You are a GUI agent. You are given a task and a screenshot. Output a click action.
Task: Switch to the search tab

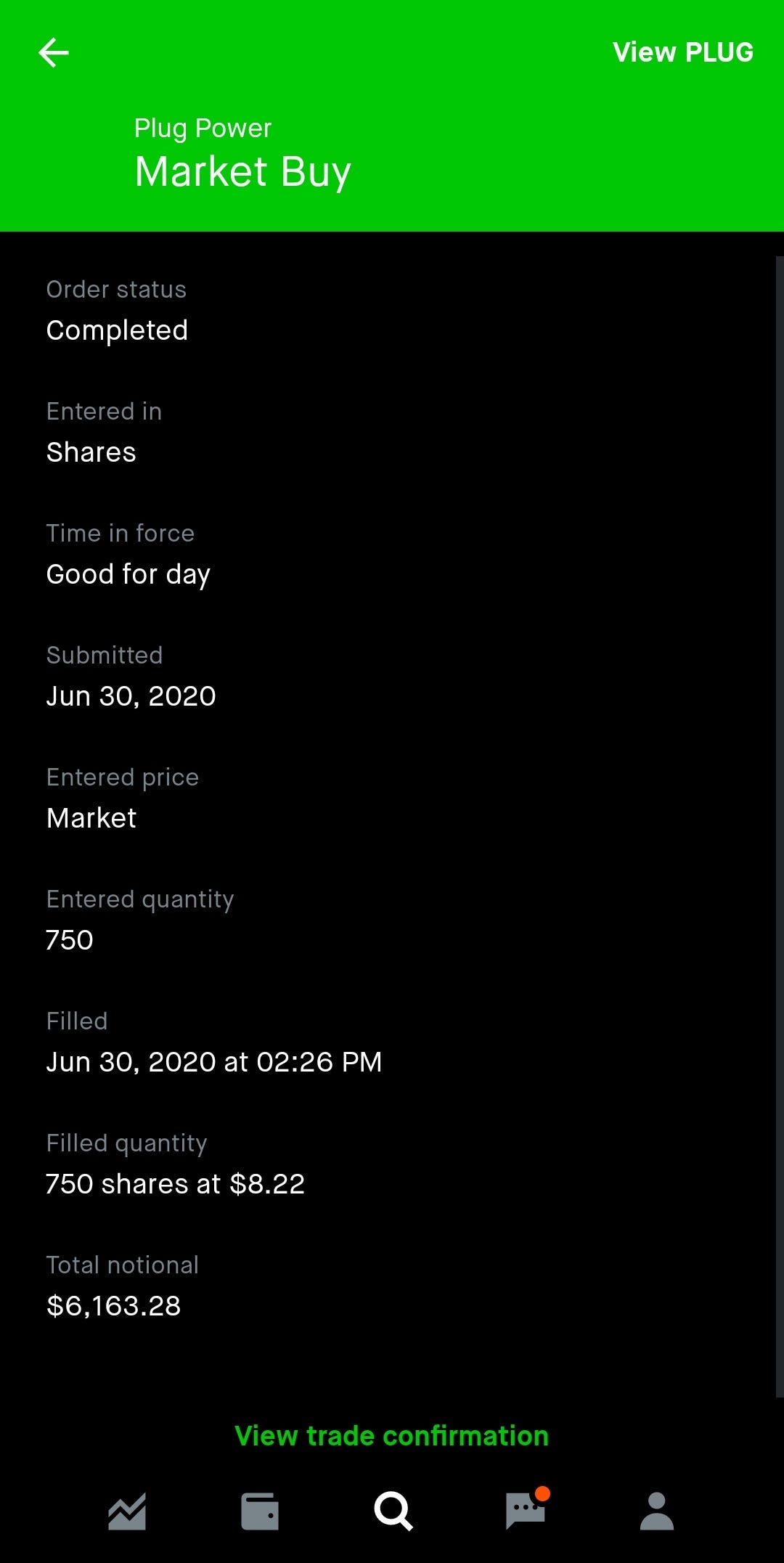tap(393, 1511)
